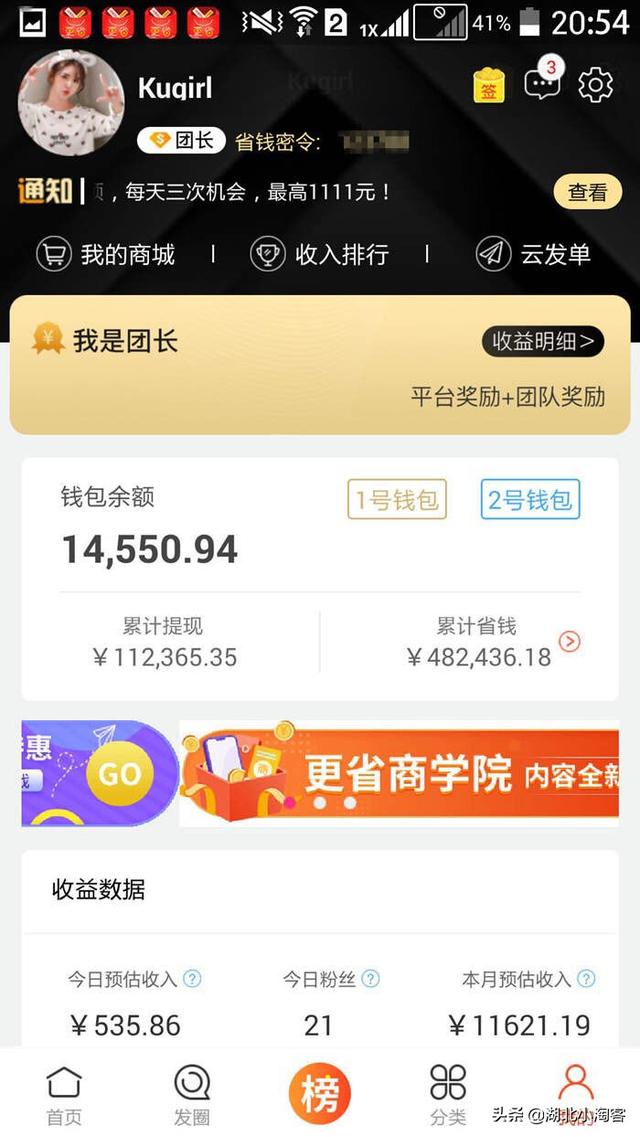Switch to the 首页 tab
Screen dimensions: 640x1137
click(65, 1095)
